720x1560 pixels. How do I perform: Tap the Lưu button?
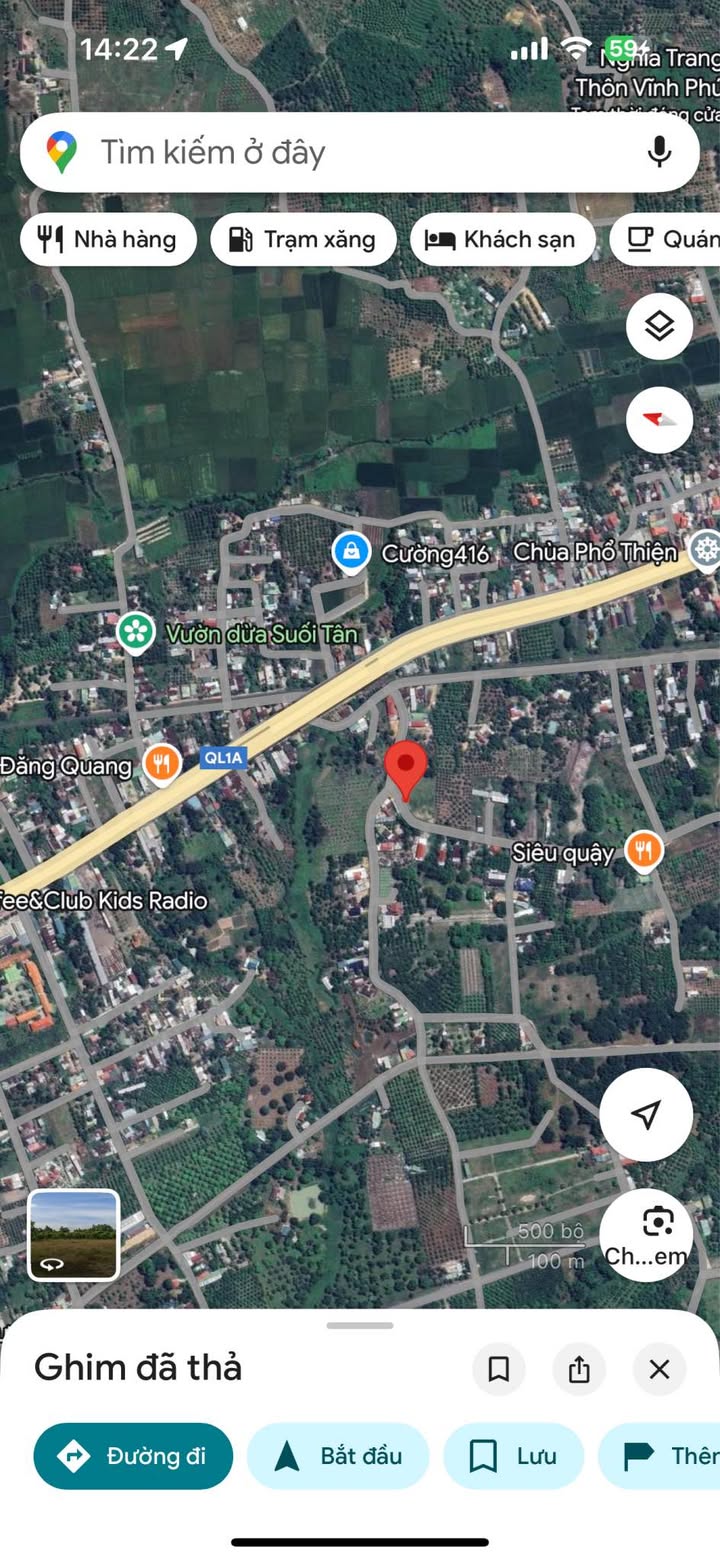click(x=513, y=1456)
